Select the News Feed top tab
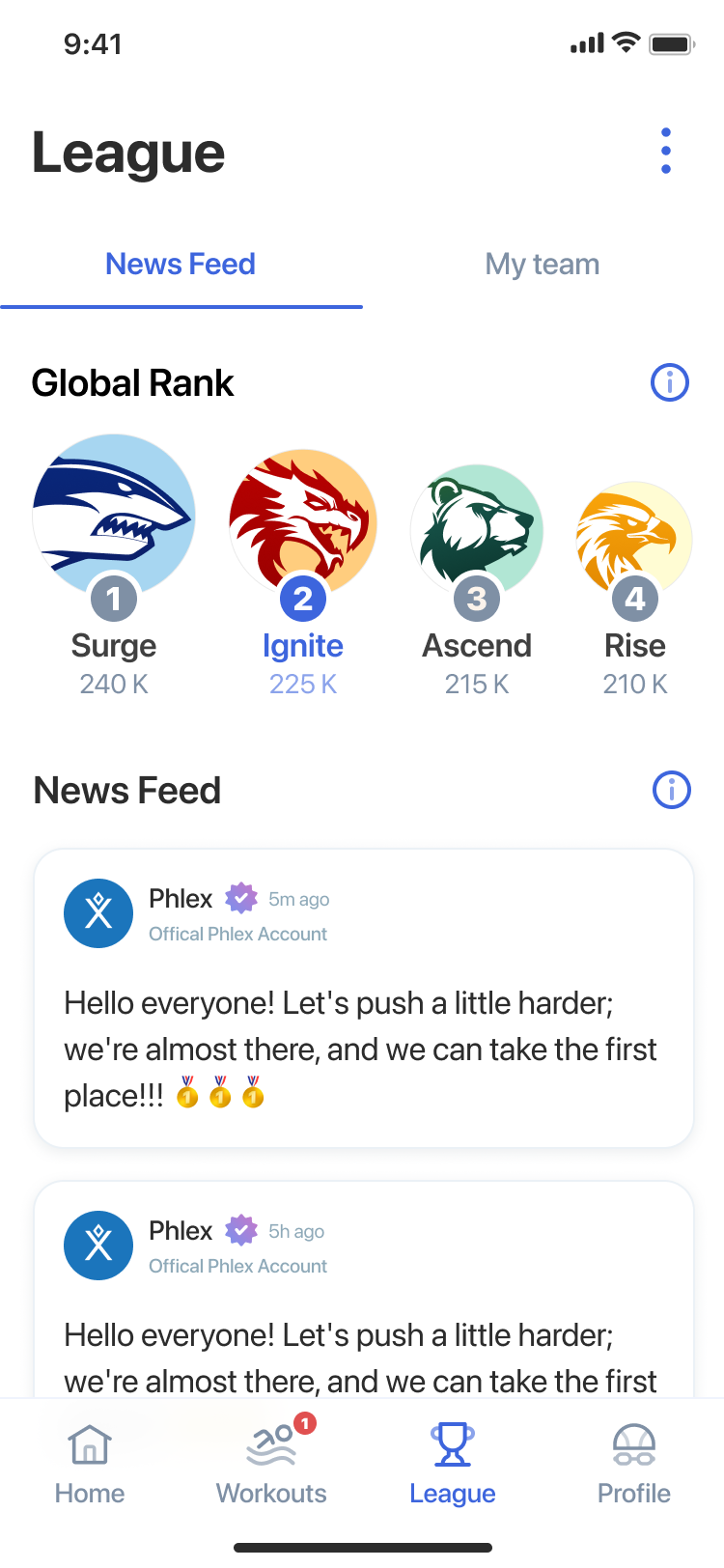The image size is (724, 1568). 181,265
